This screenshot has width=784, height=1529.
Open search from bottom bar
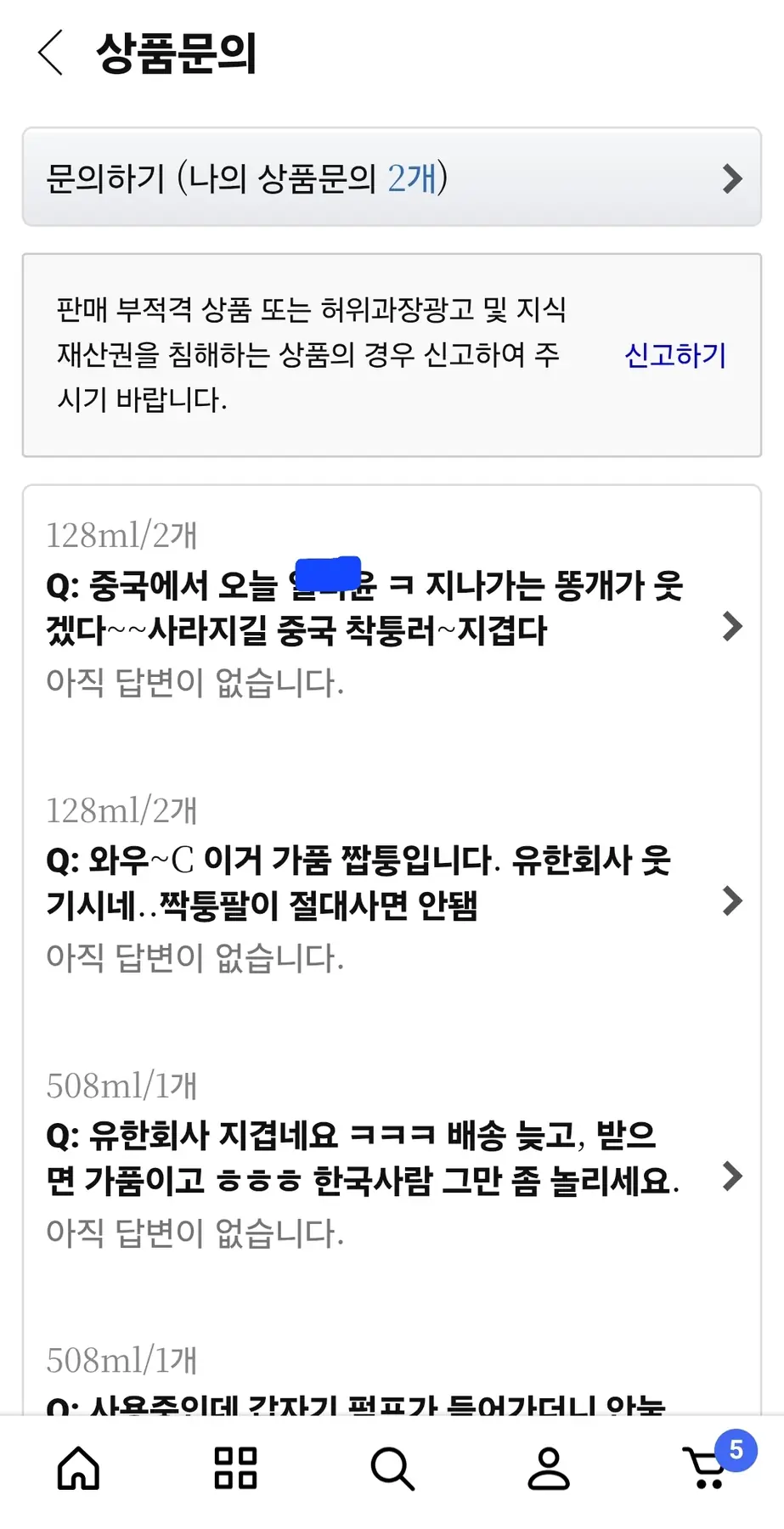pos(392,1468)
